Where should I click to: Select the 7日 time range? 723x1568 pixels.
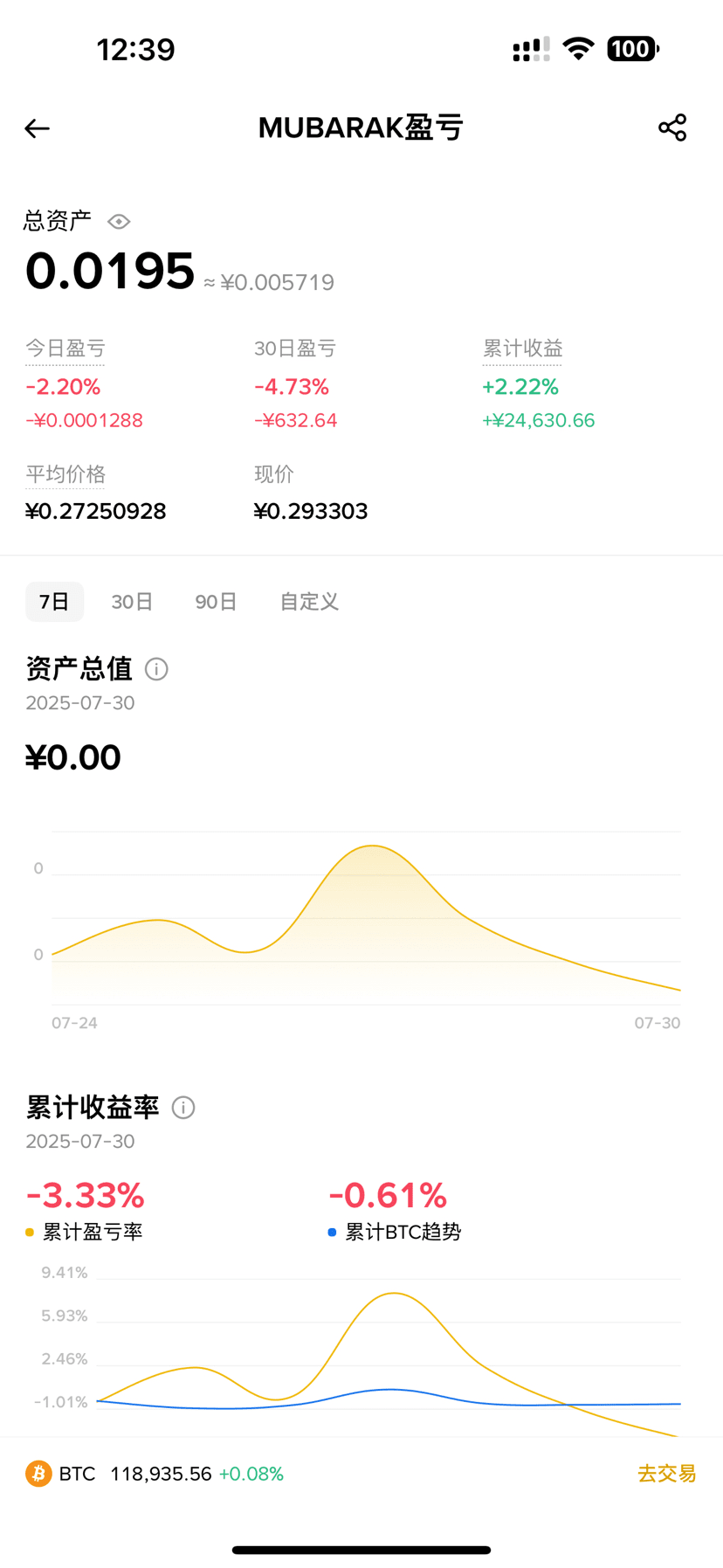tap(54, 601)
